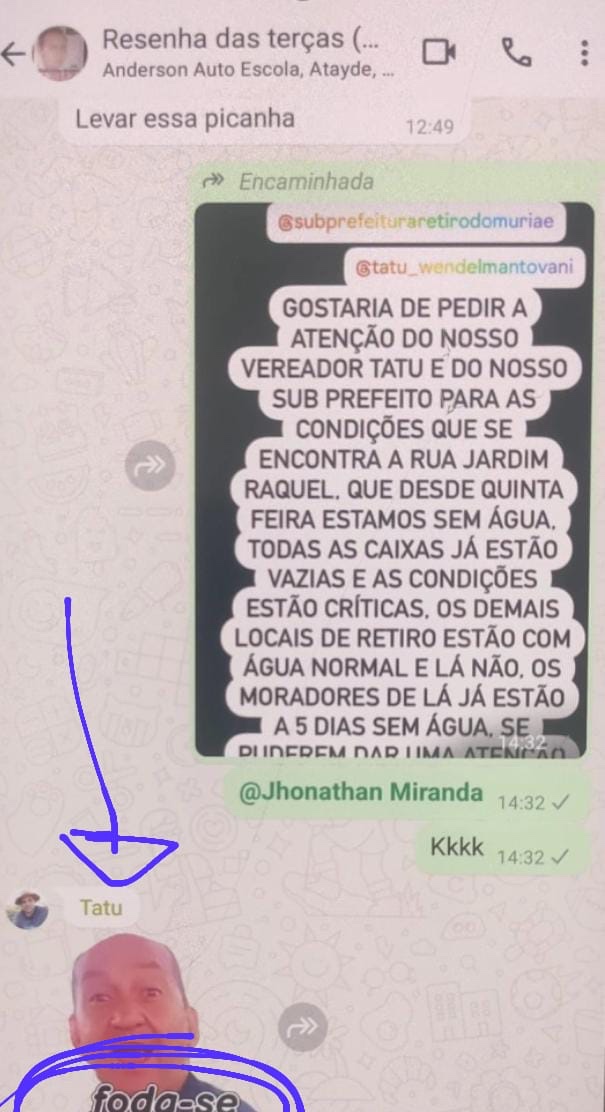Viewport: 605px width, 1112px height.
Task: Go back to the chat list
Action: (14, 53)
